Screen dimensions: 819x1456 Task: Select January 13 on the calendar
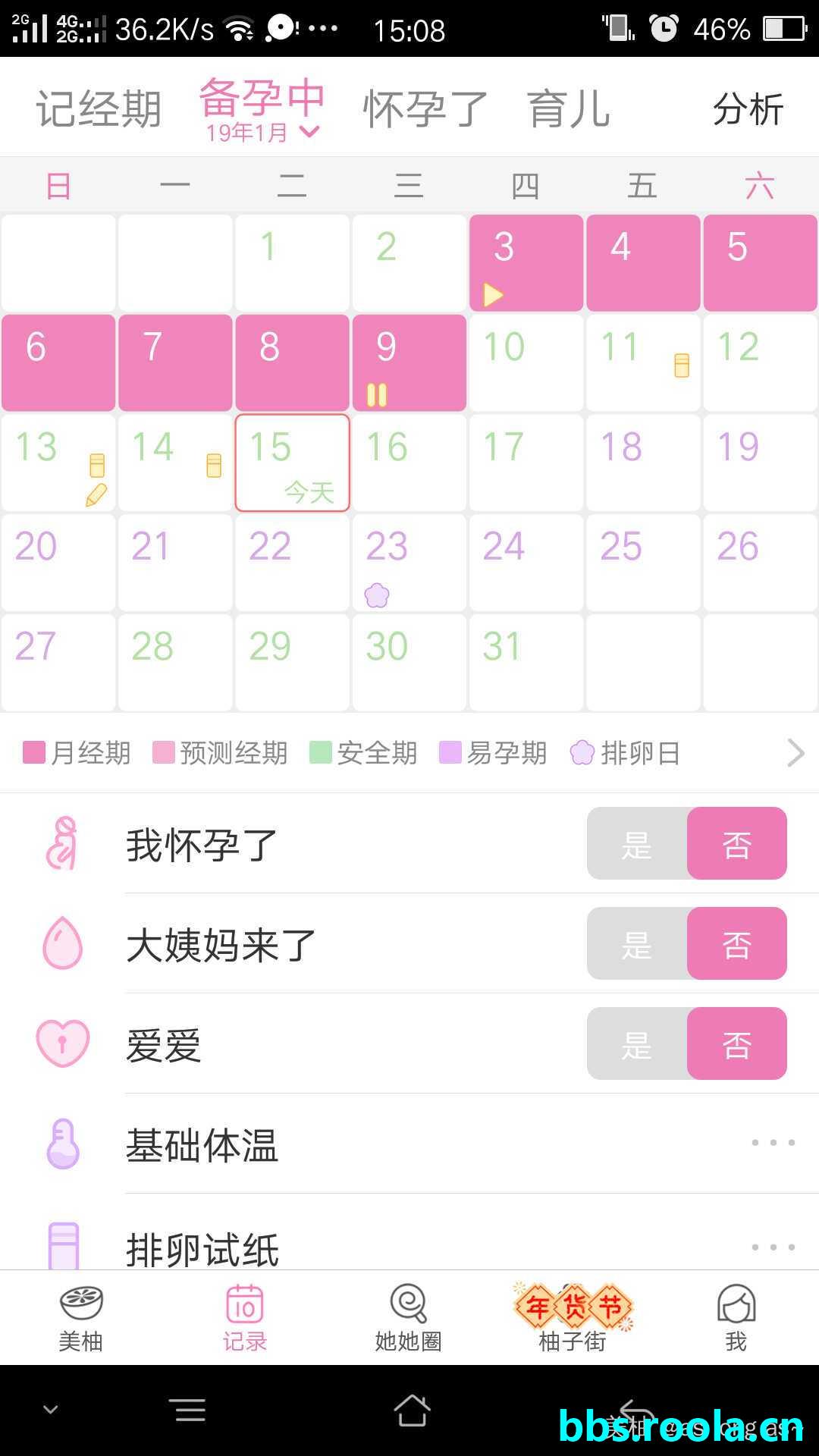pos(58,463)
